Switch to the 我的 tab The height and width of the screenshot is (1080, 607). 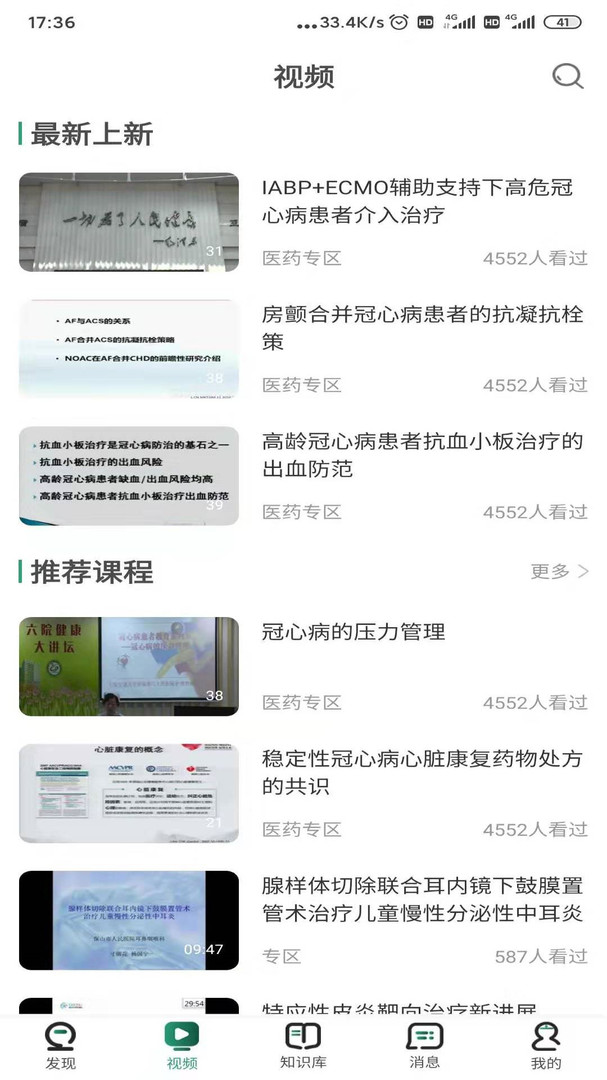coord(546,1046)
